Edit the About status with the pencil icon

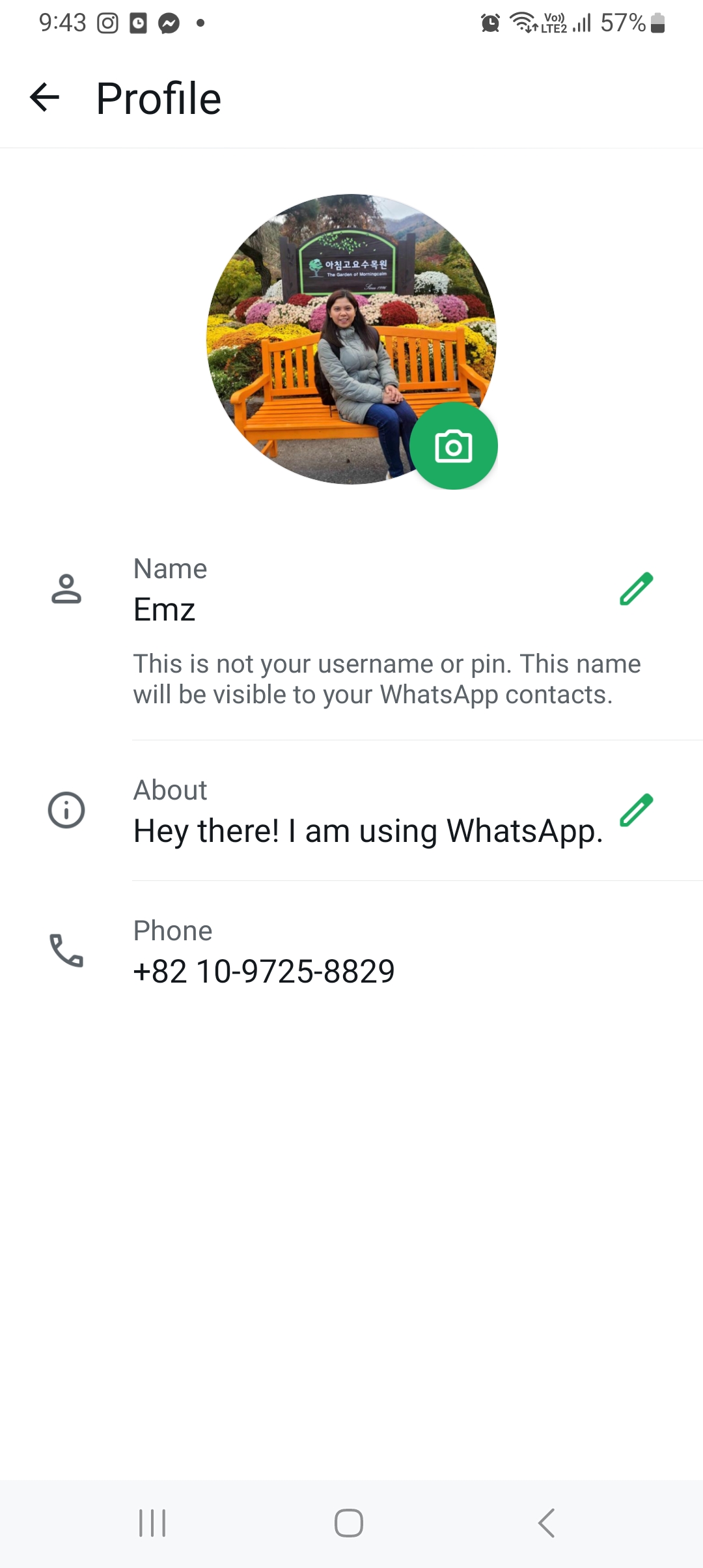coord(636,811)
